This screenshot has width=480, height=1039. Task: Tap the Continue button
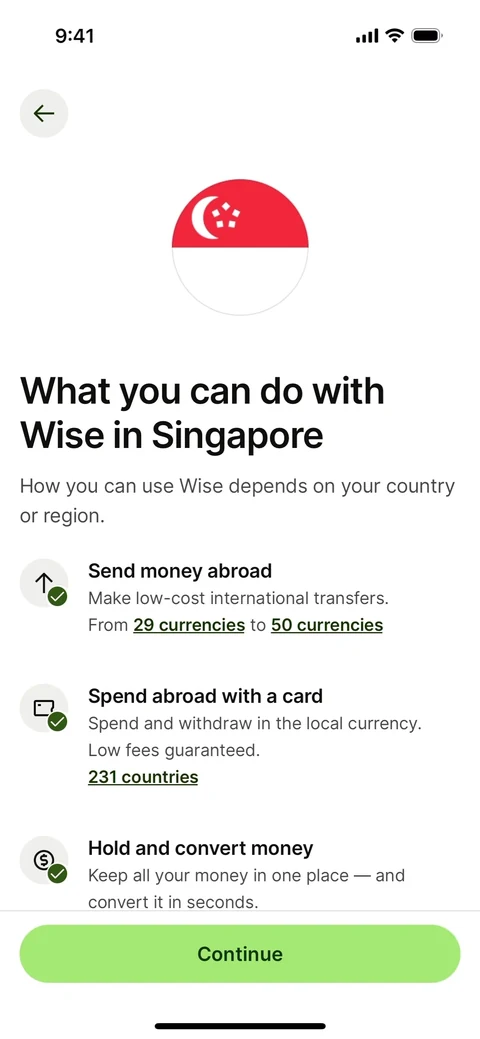point(240,954)
